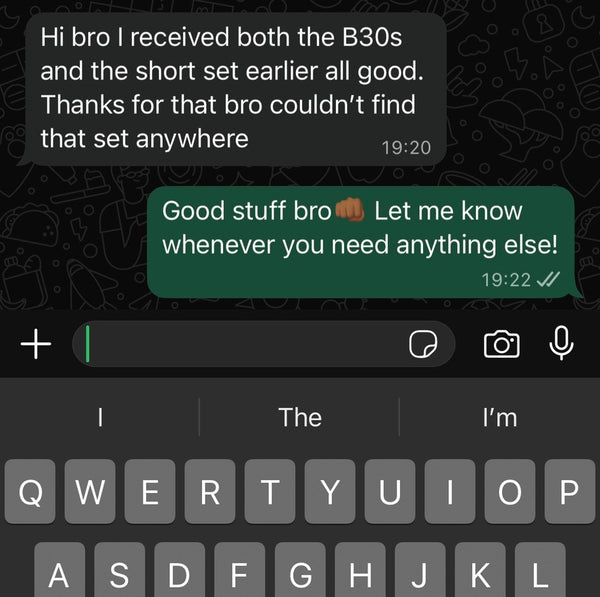This screenshot has height=597, width=600.
Task: Tap the microphone voice message icon
Action: coord(562,343)
